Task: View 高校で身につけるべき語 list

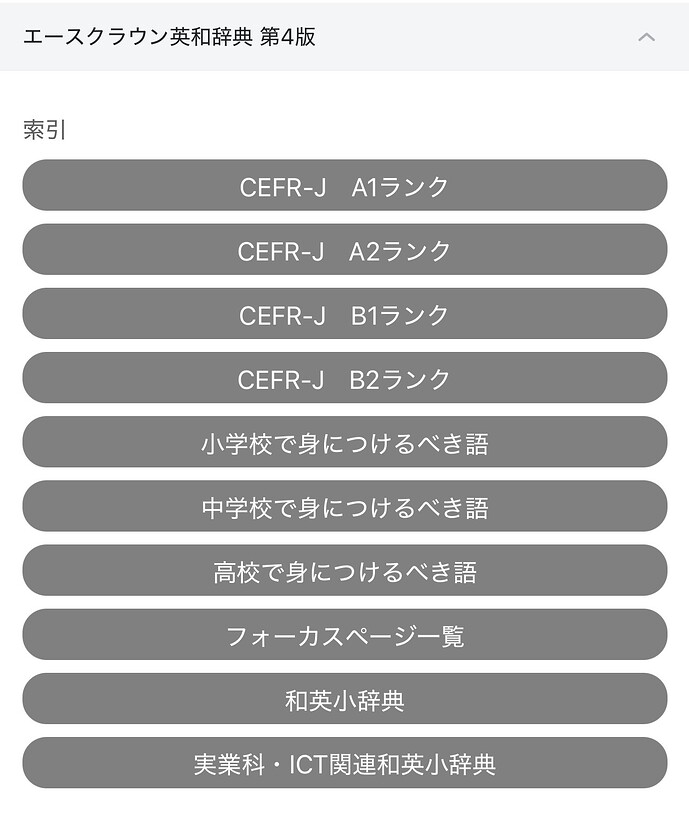Action: pos(344,571)
